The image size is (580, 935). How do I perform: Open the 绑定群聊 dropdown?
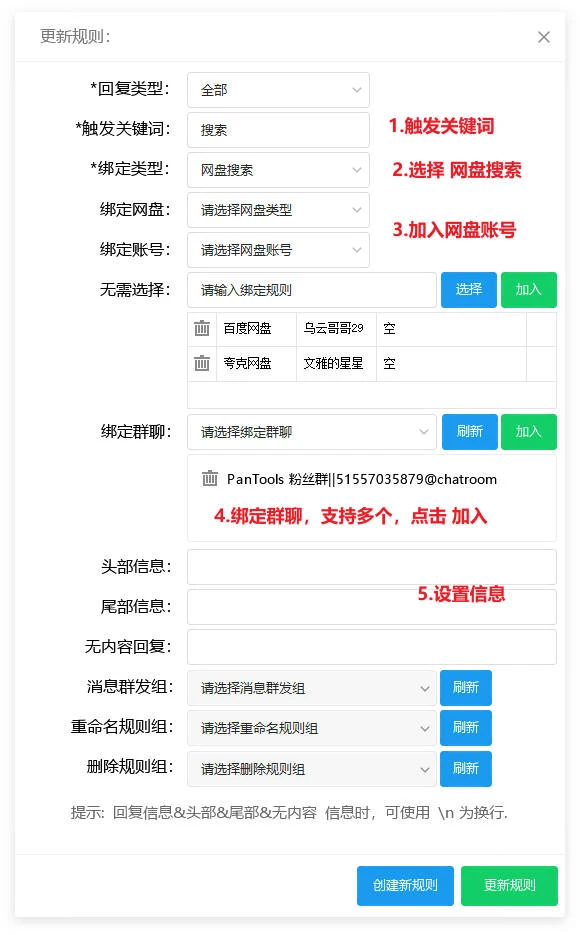[312, 432]
